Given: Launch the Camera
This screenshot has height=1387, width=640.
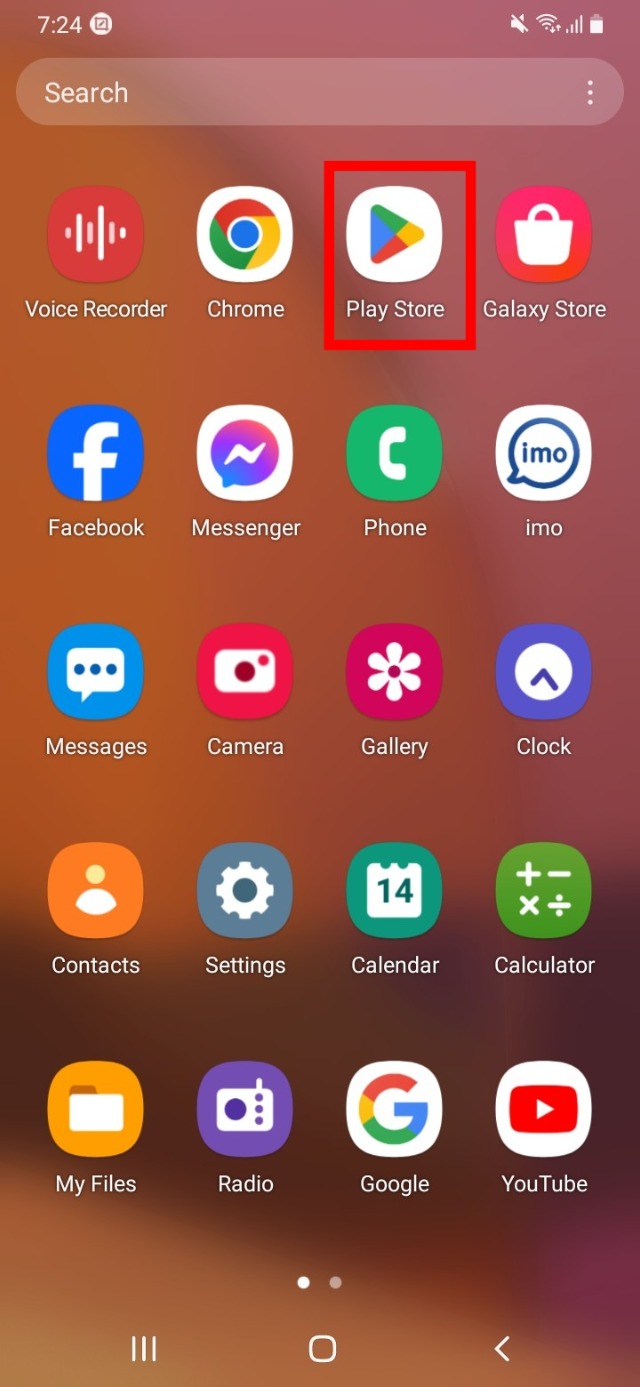Looking at the screenshot, I should 245,672.
